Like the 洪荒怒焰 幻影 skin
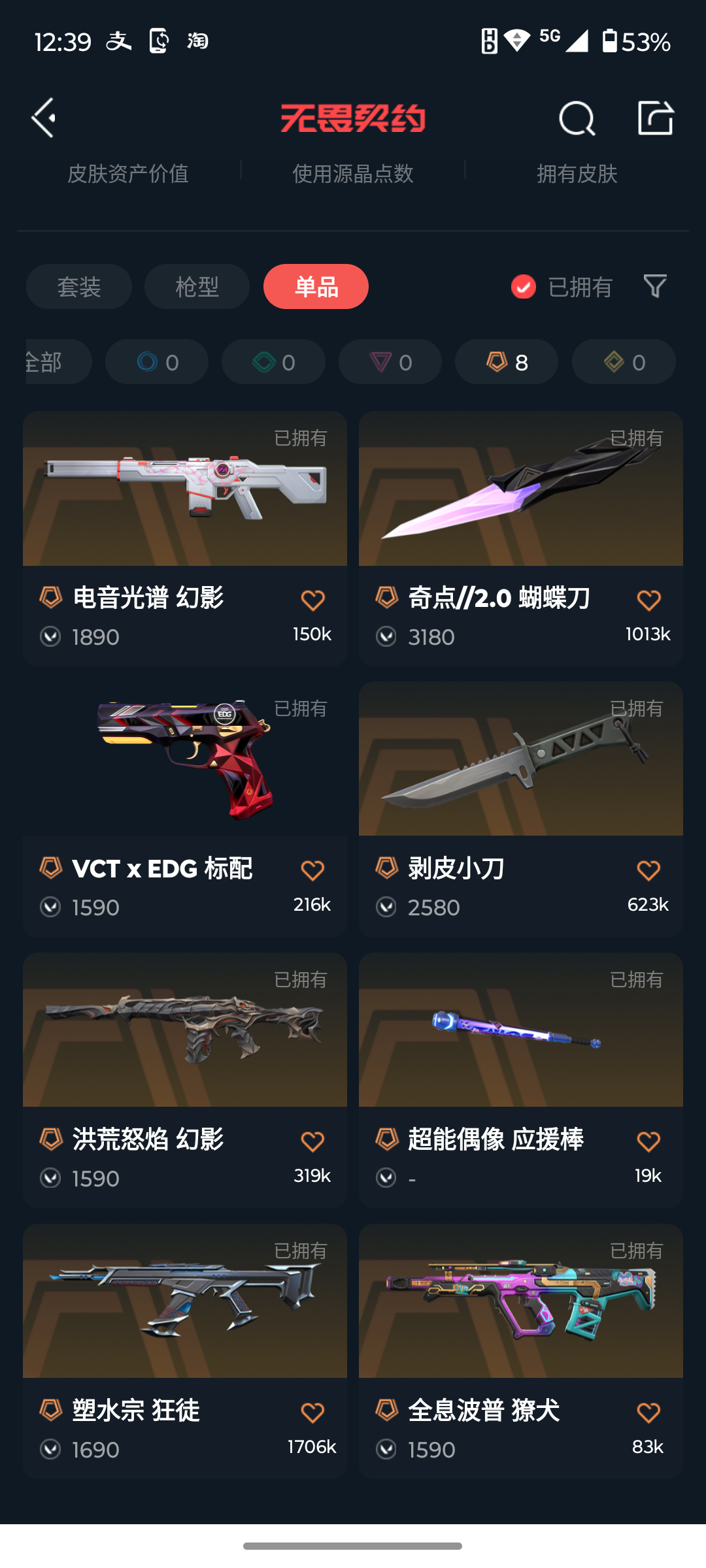The height and width of the screenshot is (1568, 706). point(312,1141)
